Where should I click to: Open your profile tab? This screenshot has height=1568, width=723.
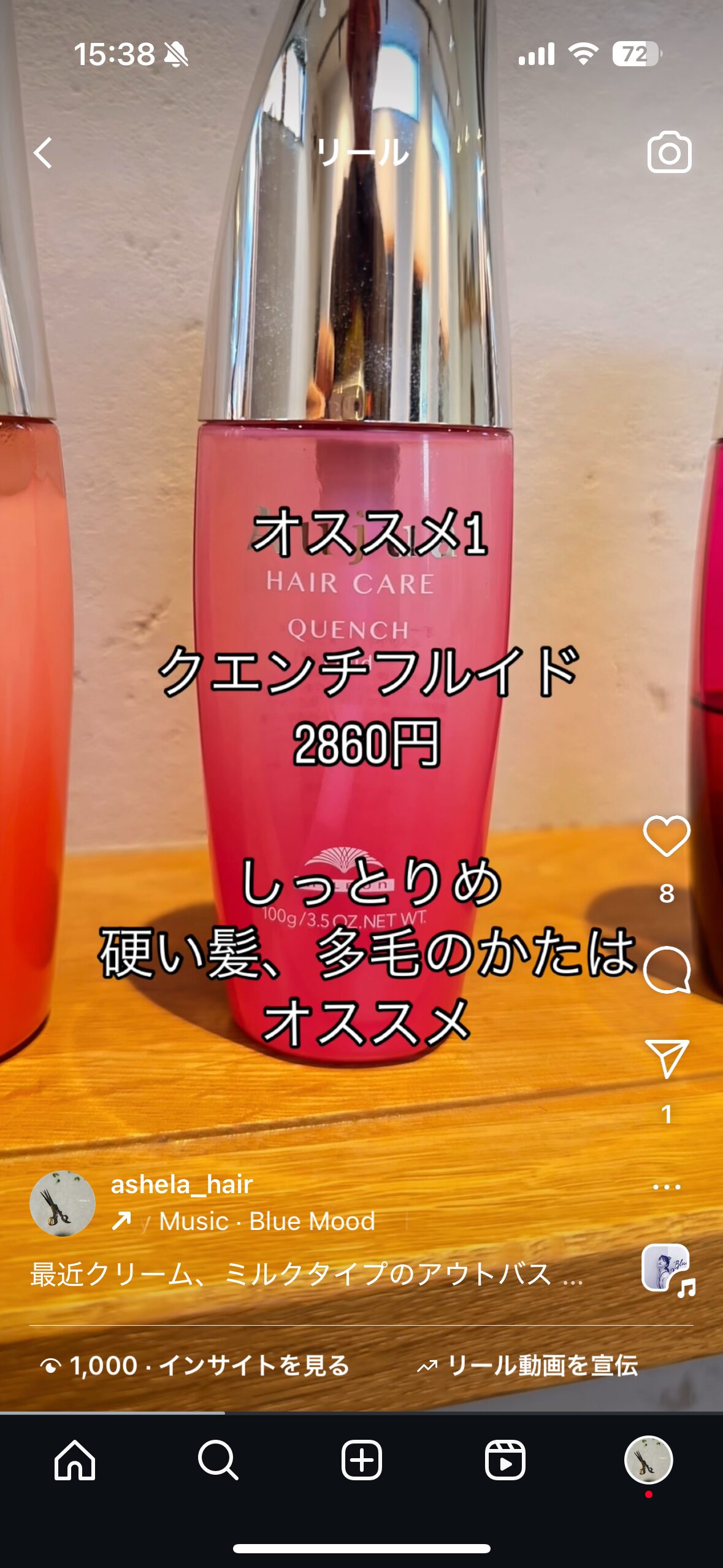pos(649,1460)
